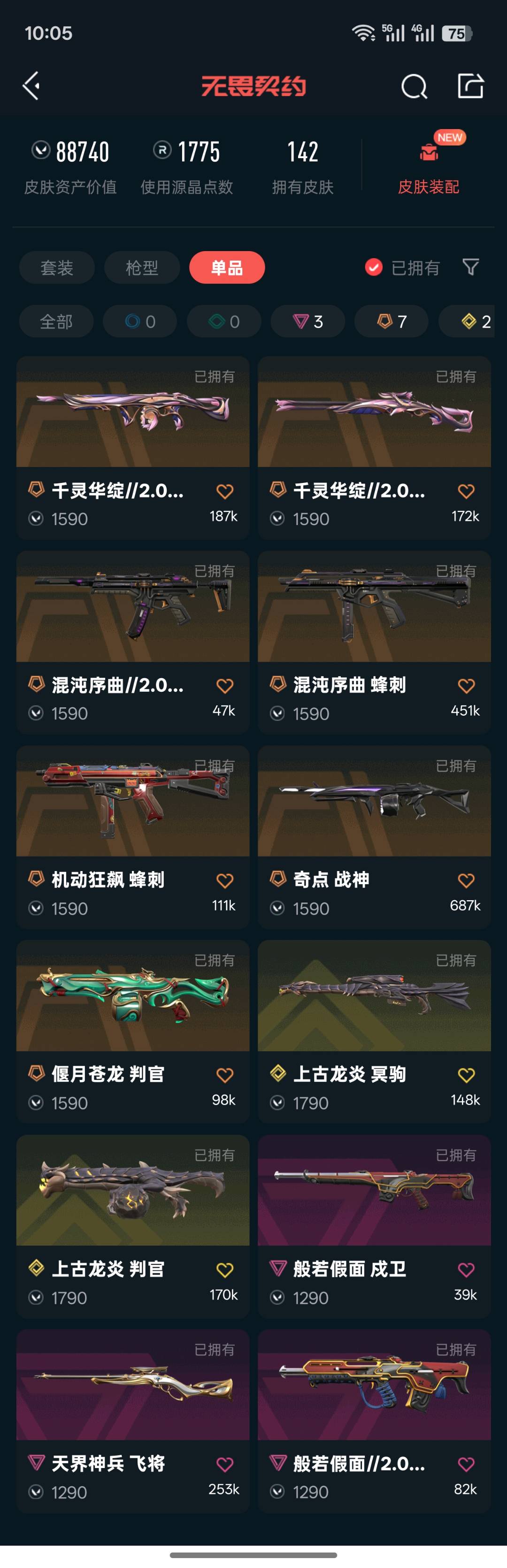Like the 上古龙炎 冥驹 skin

[466, 1075]
